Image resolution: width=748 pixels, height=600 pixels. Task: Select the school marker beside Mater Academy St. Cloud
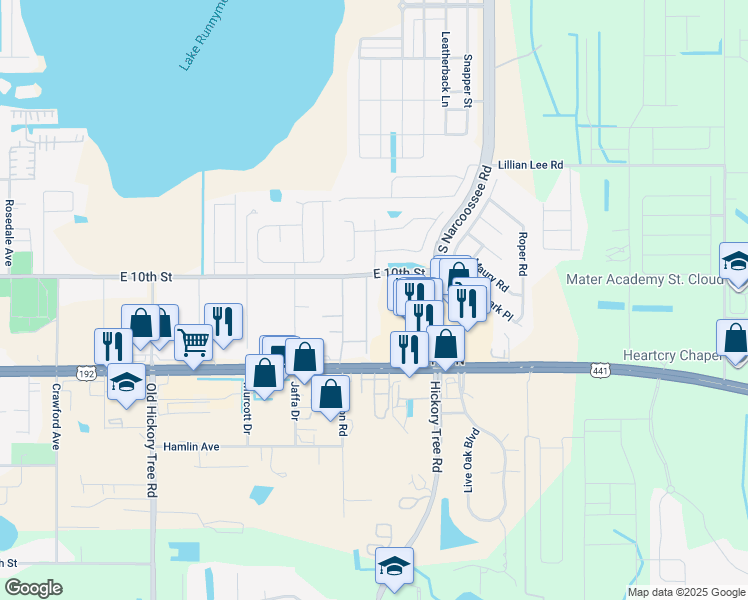(735, 262)
